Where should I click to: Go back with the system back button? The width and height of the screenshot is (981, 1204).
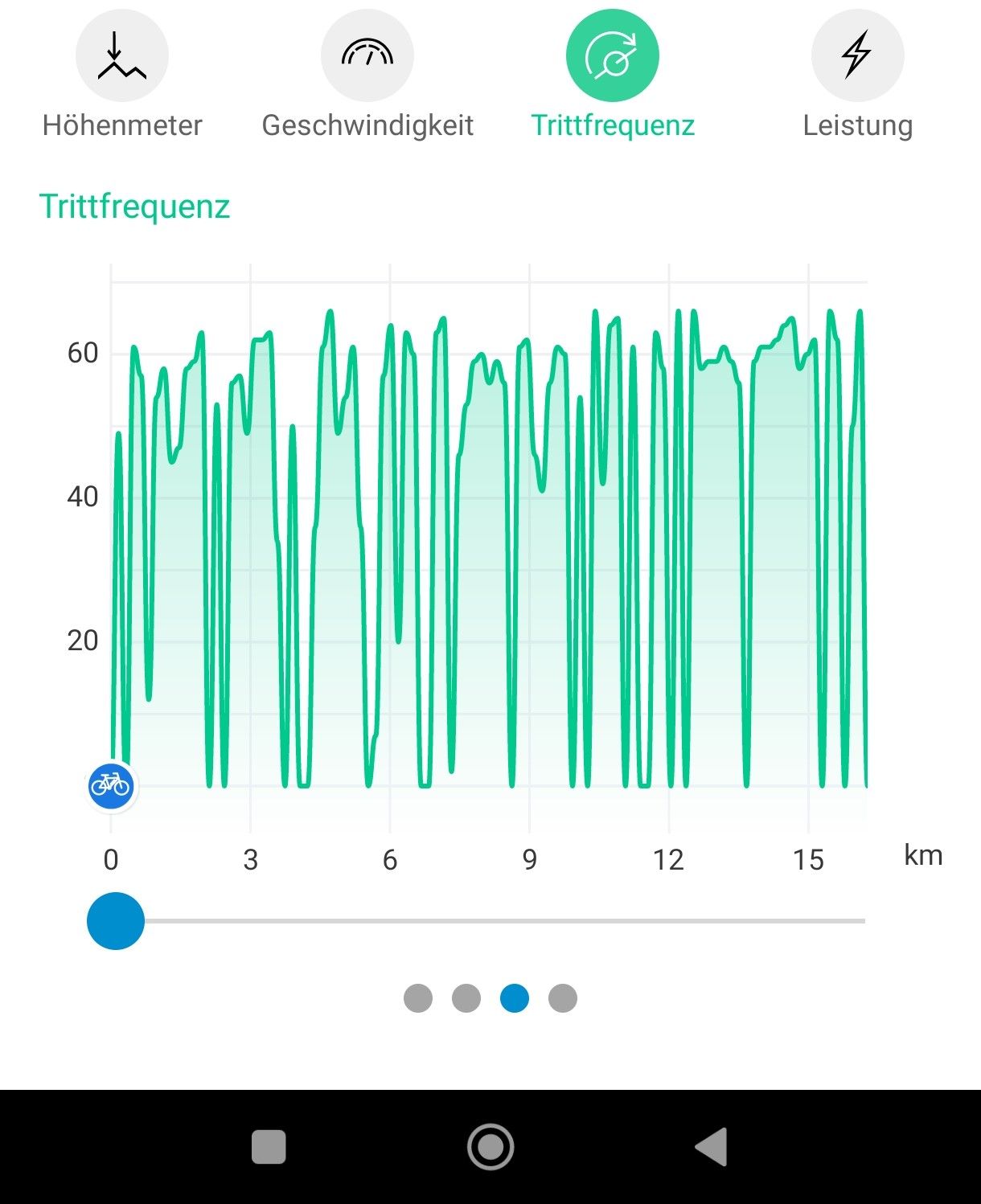click(712, 1146)
